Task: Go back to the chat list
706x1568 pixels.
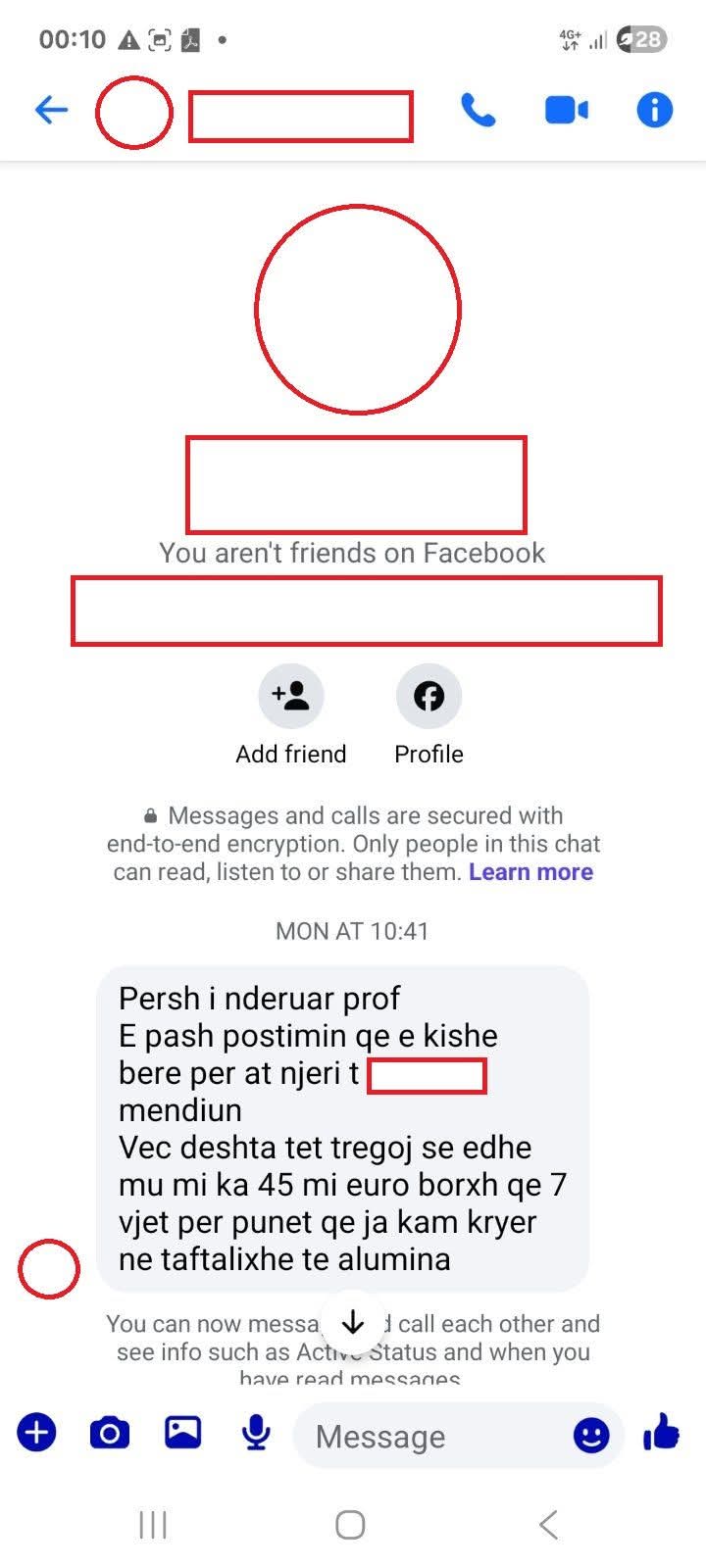Action: click(51, 110)
